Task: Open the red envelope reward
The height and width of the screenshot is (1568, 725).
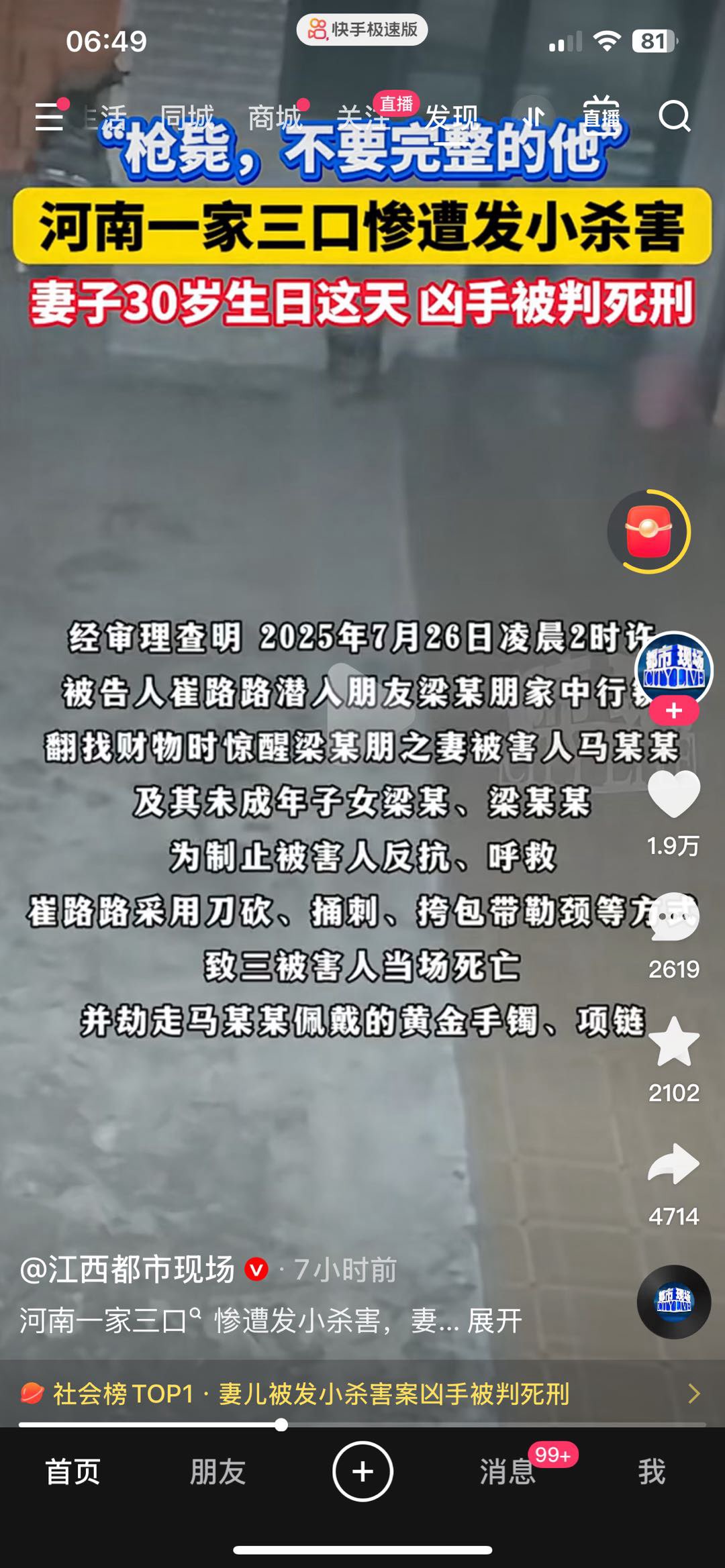Action: coord(648,532)
